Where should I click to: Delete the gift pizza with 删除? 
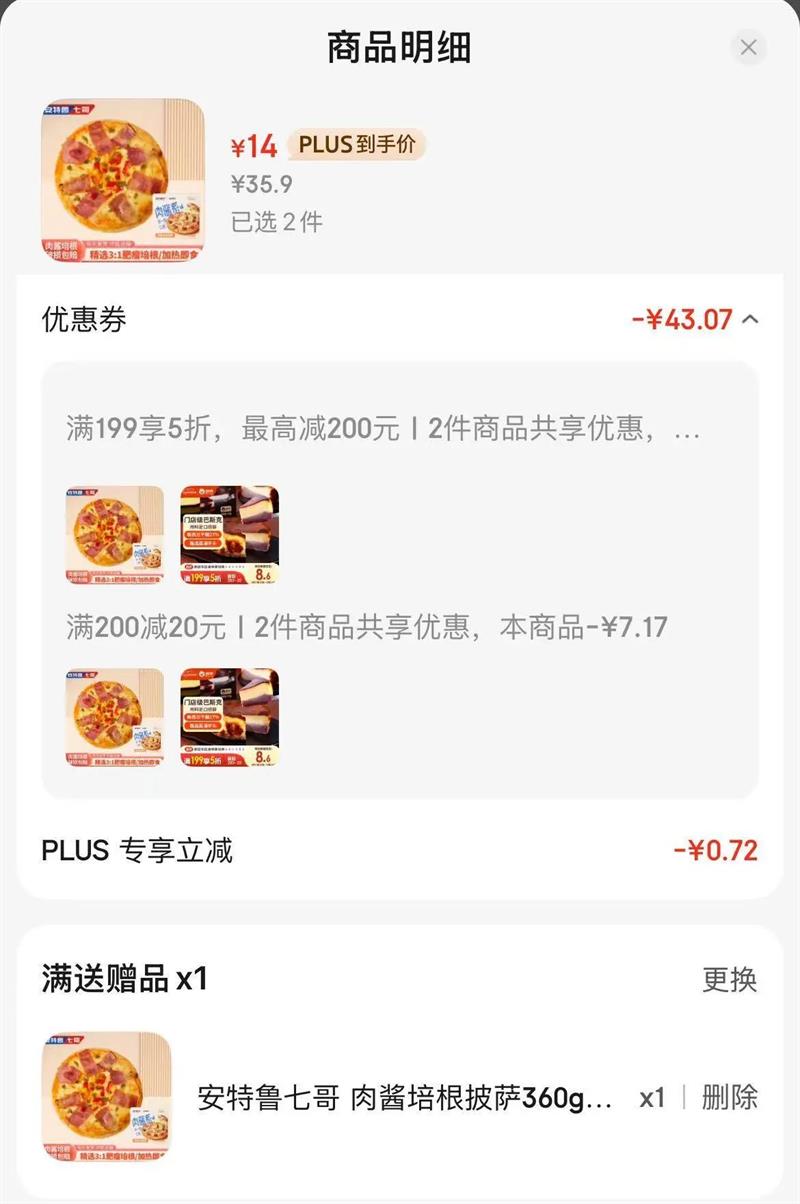point(729,1097)
